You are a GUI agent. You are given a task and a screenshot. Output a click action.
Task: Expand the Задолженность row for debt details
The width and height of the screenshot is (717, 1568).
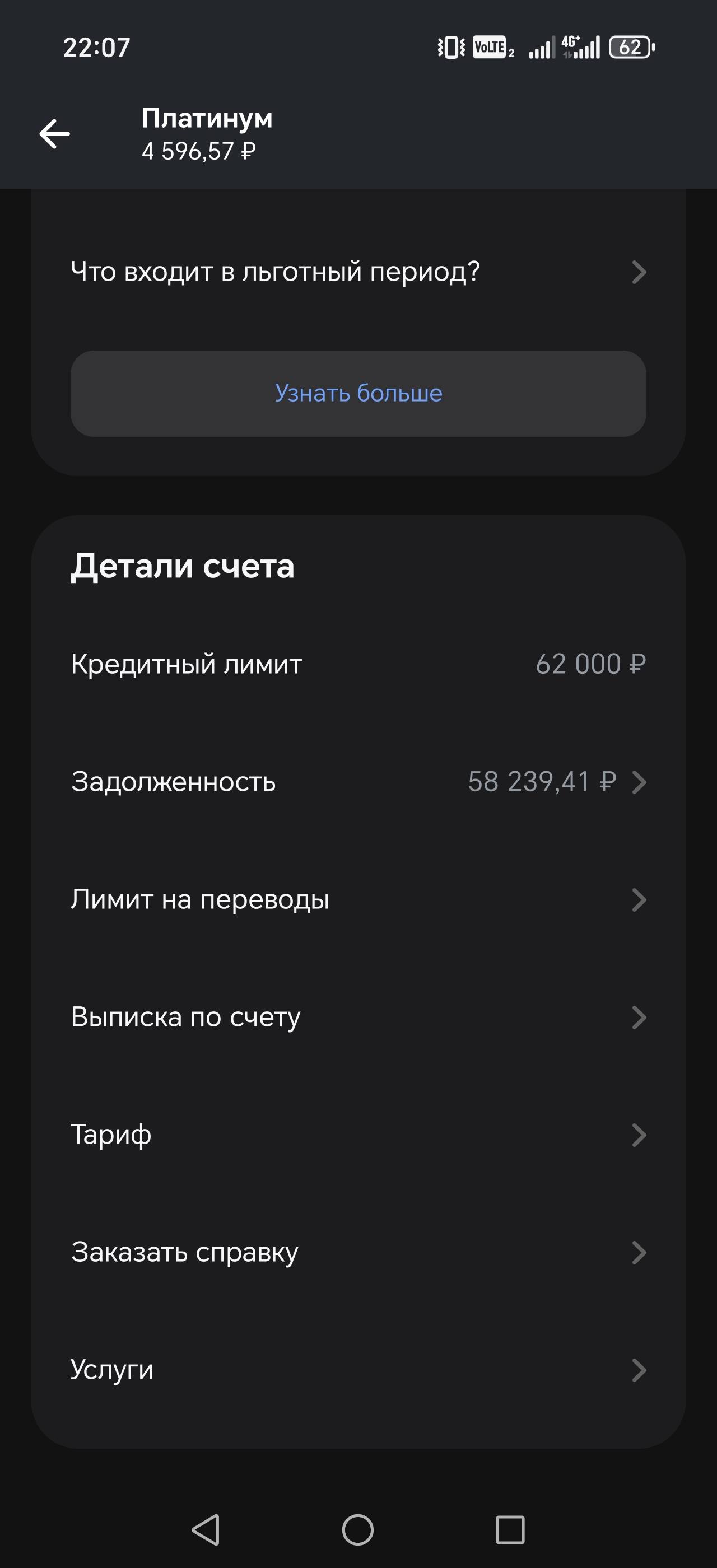tap(358, 783)
